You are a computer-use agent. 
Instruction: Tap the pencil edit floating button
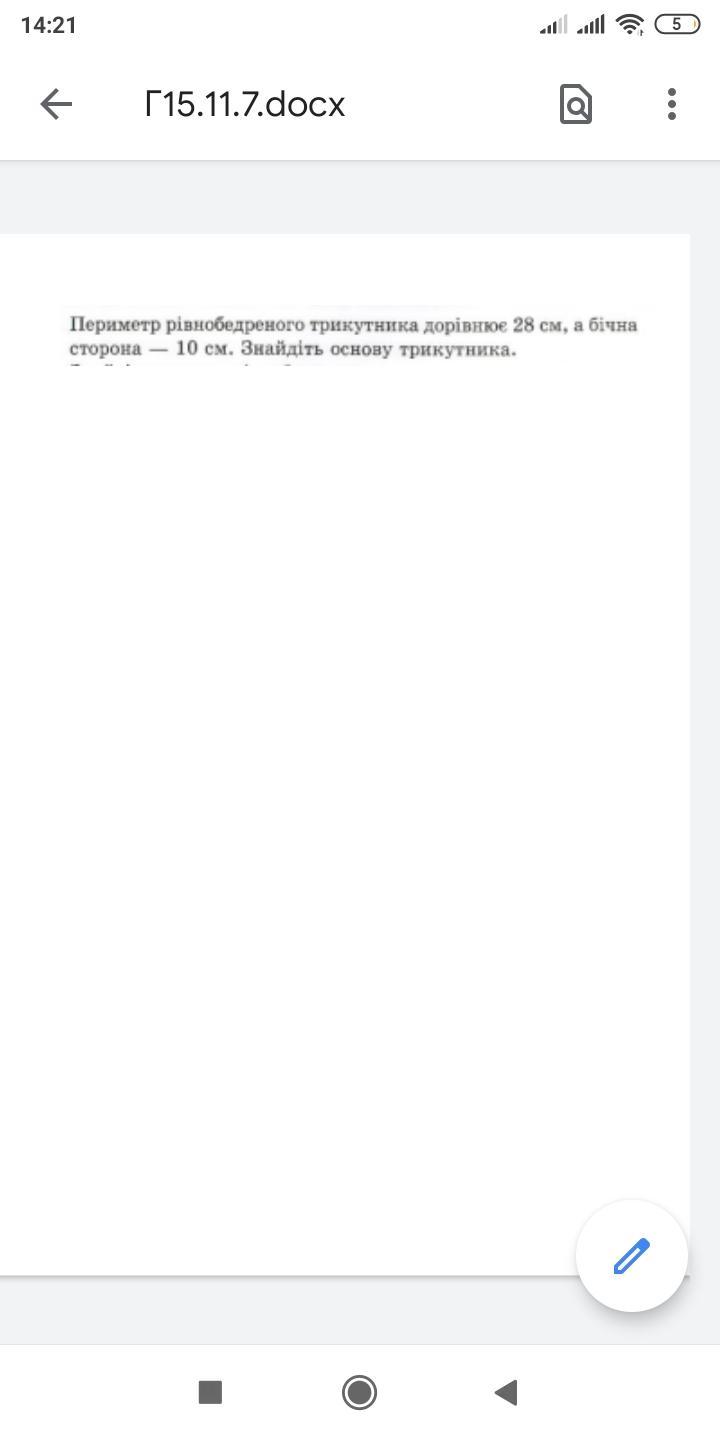[x=632, y=1256]
